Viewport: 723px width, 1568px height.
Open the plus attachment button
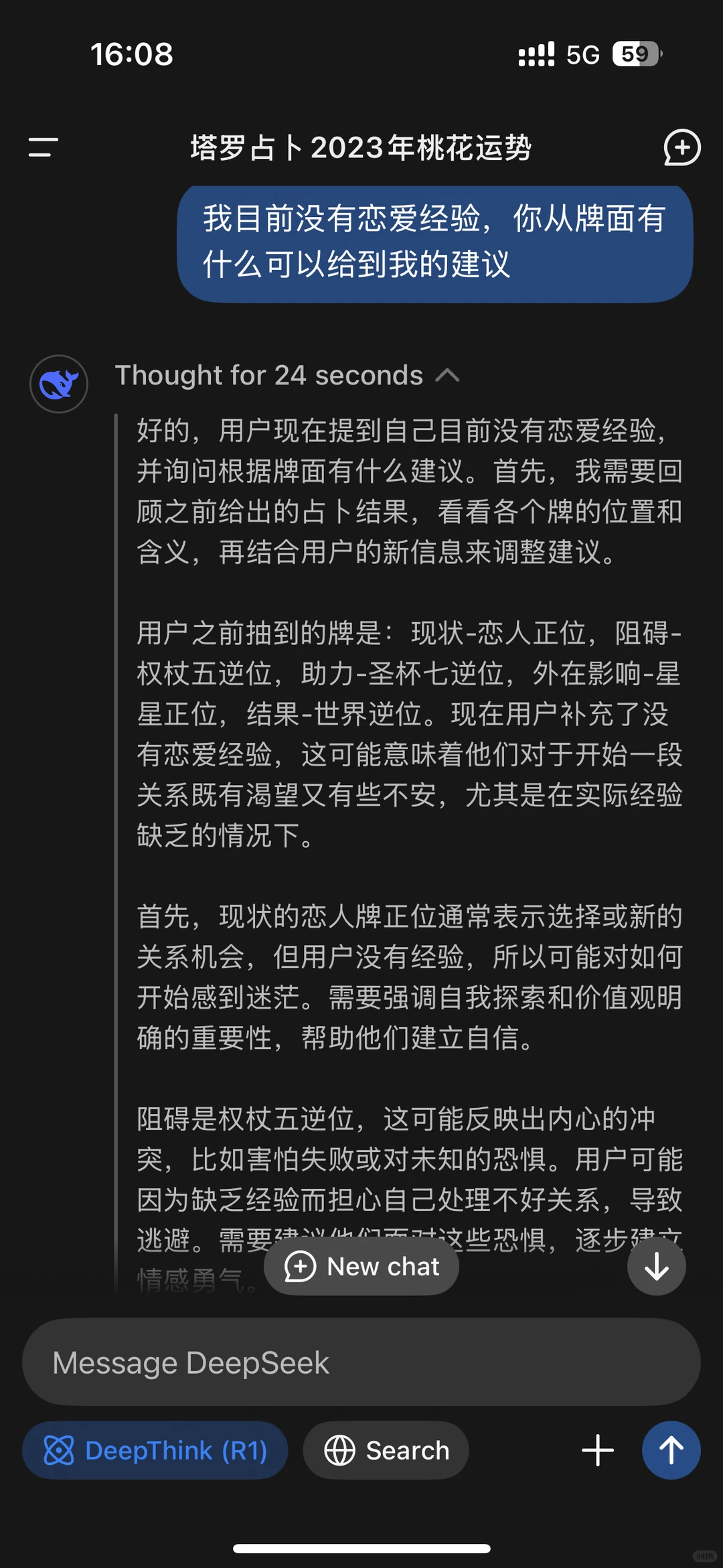[598, 1451]
